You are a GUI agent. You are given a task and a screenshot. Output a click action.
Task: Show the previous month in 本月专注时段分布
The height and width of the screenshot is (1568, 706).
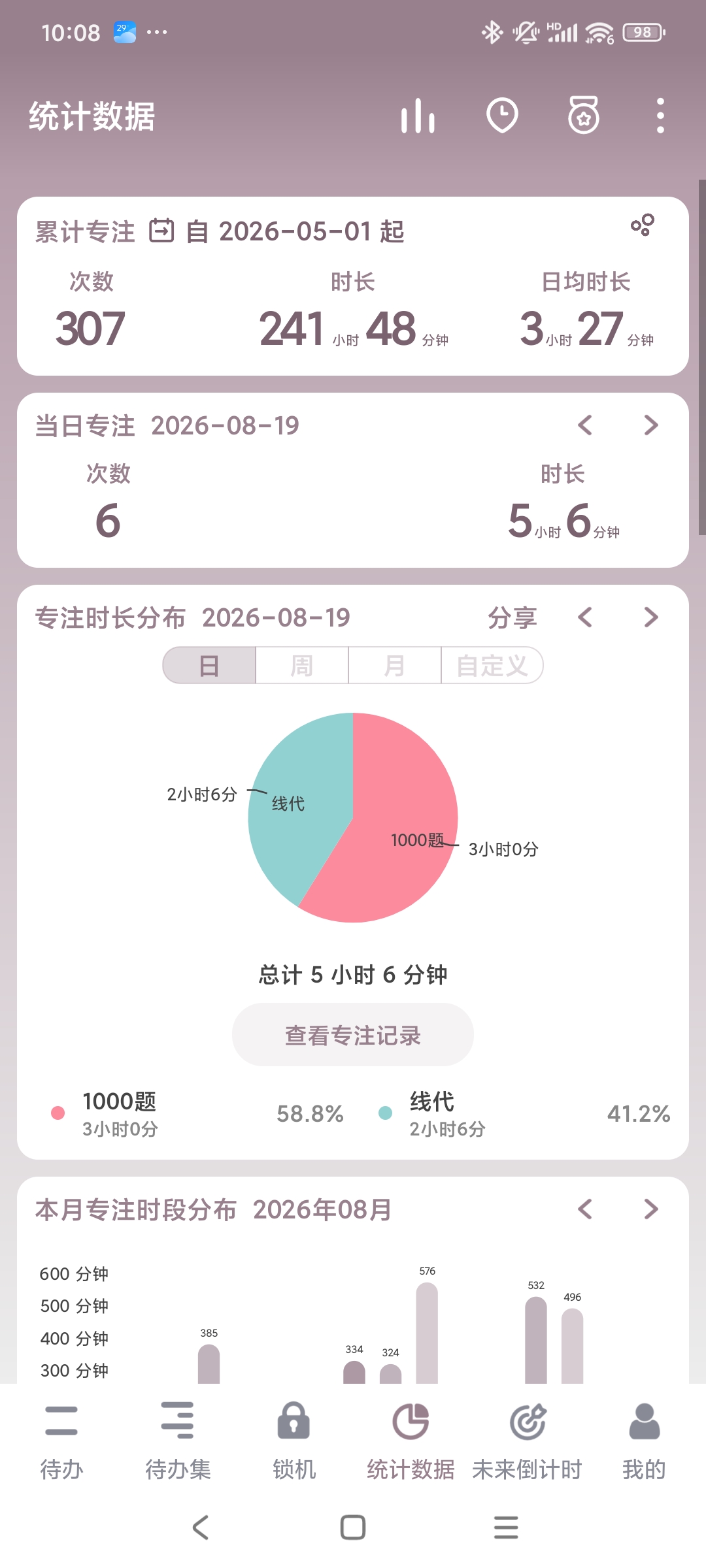tap(585, 1209)
